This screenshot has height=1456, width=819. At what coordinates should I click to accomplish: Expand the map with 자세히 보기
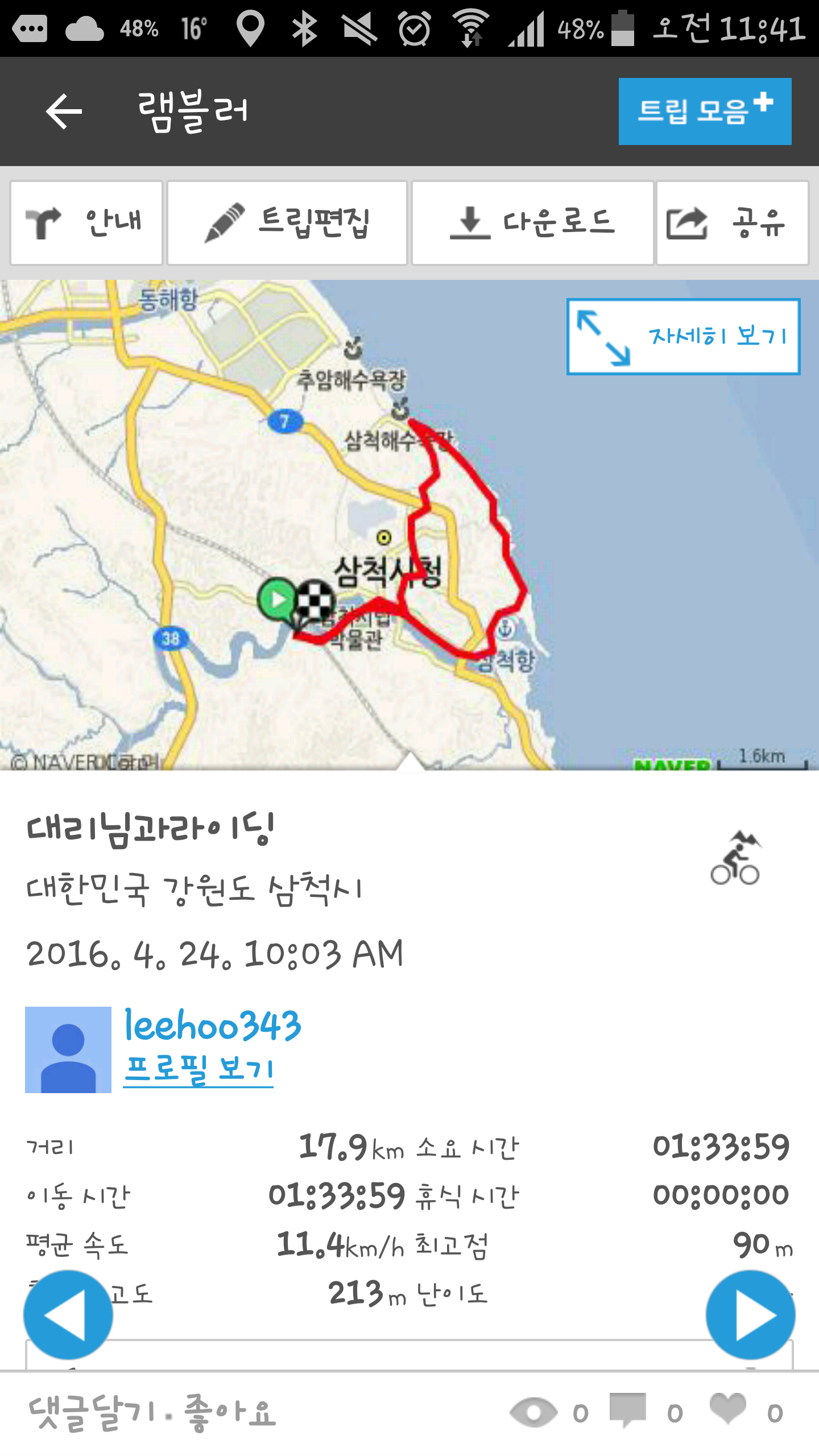coord(683,337)
